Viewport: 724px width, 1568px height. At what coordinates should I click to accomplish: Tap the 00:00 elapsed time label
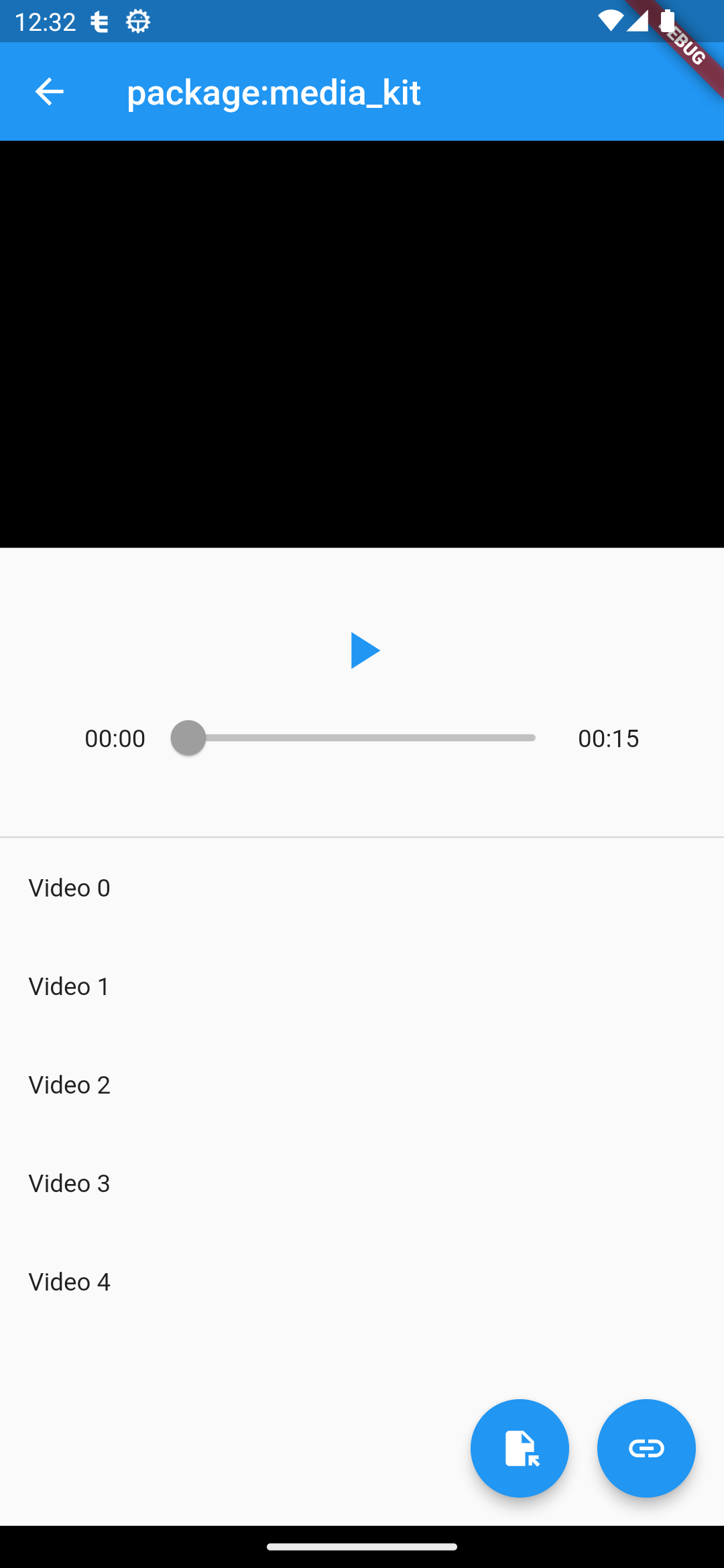pyautogui.click(x=115, y=738)
